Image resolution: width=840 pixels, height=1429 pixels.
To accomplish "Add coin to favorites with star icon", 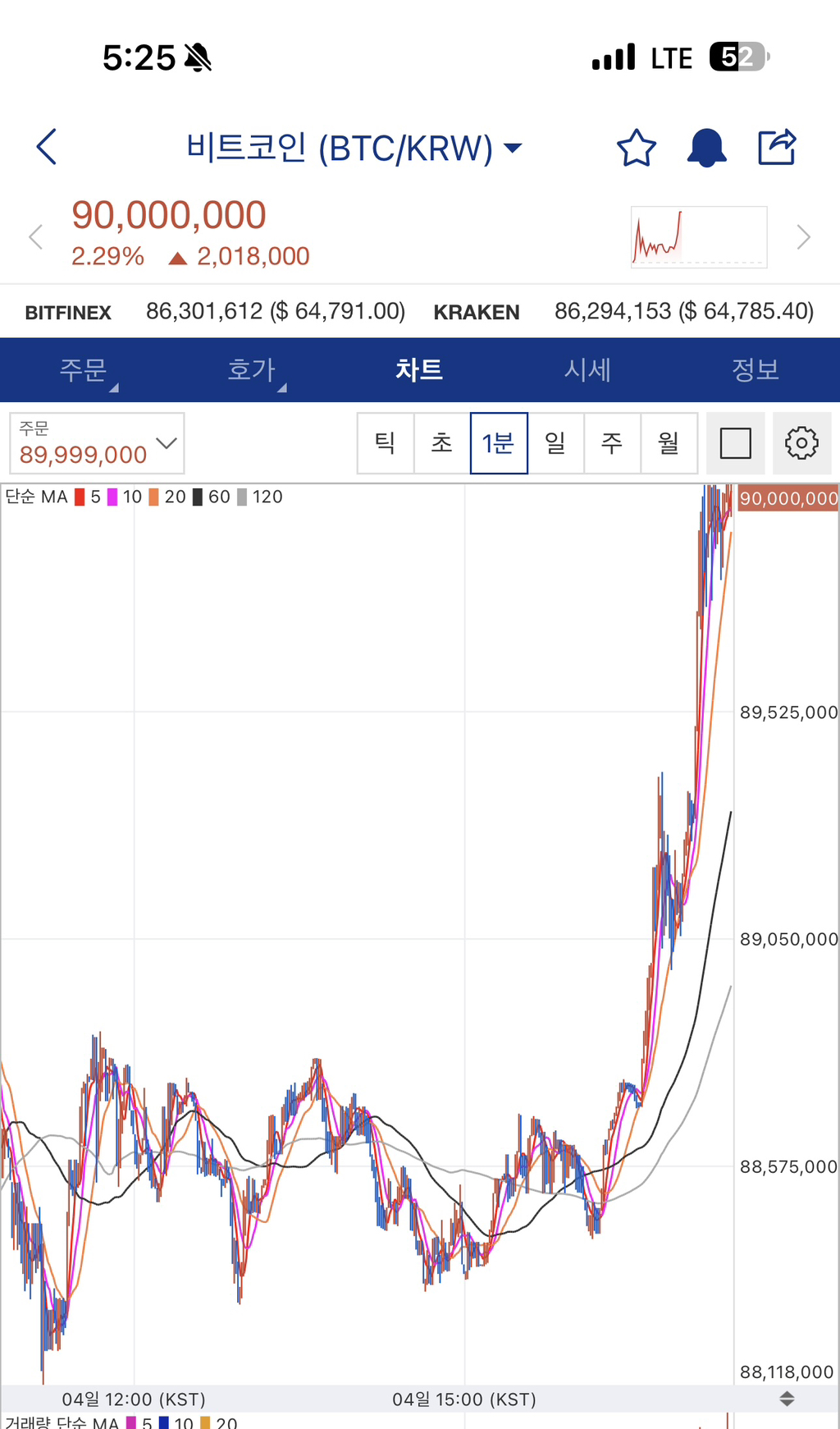I will coord(636,148).
